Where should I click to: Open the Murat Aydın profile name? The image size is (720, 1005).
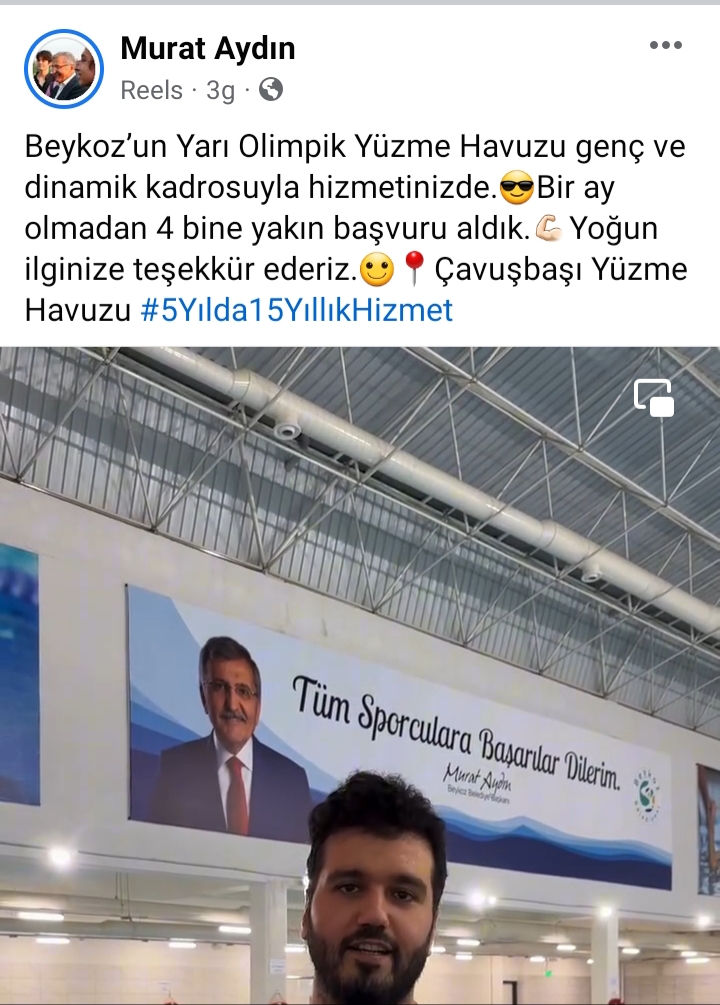(207, 48)
